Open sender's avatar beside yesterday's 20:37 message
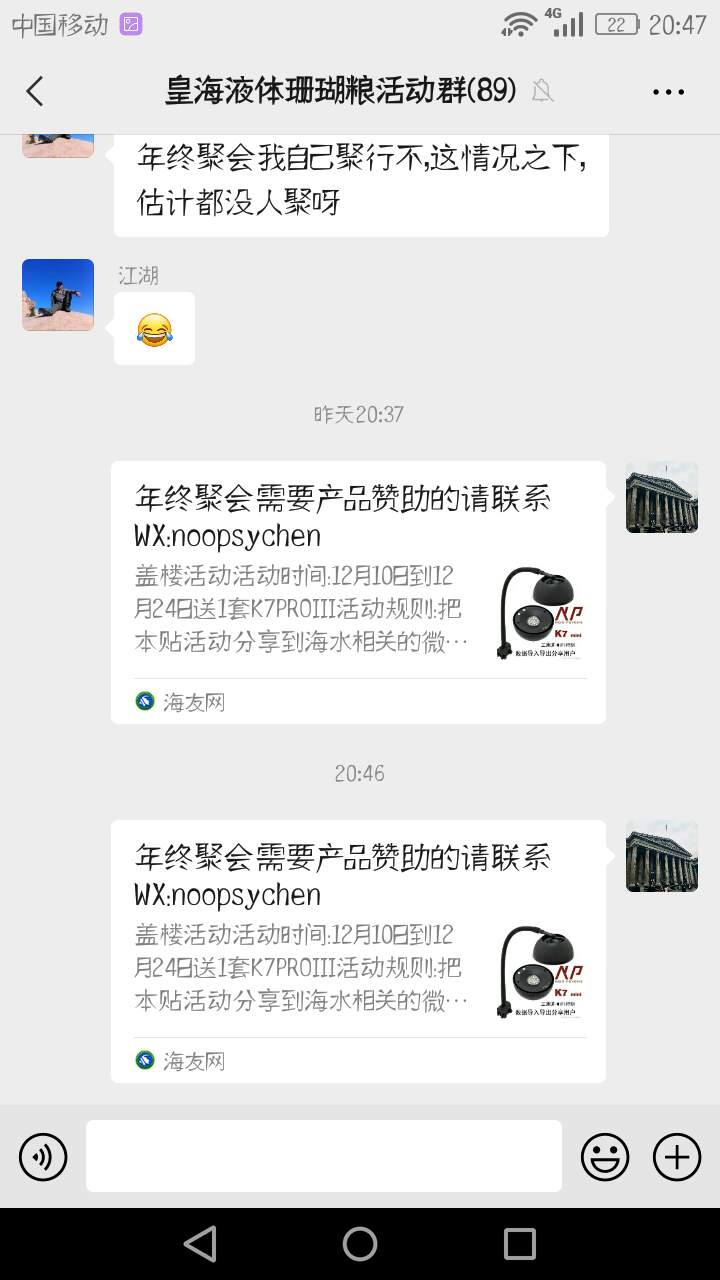The image size is (720, 1280). pos(661,497)
